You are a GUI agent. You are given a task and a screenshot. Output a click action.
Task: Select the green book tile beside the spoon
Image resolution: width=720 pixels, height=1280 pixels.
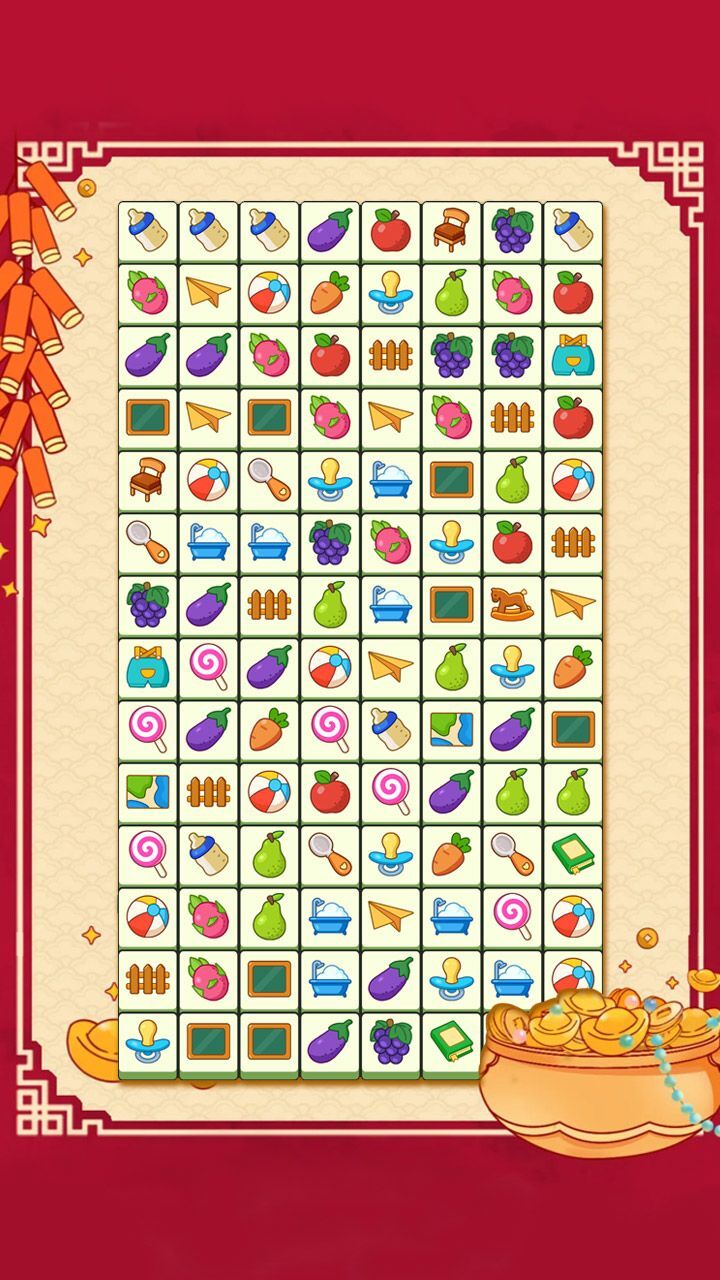(572, 852)
